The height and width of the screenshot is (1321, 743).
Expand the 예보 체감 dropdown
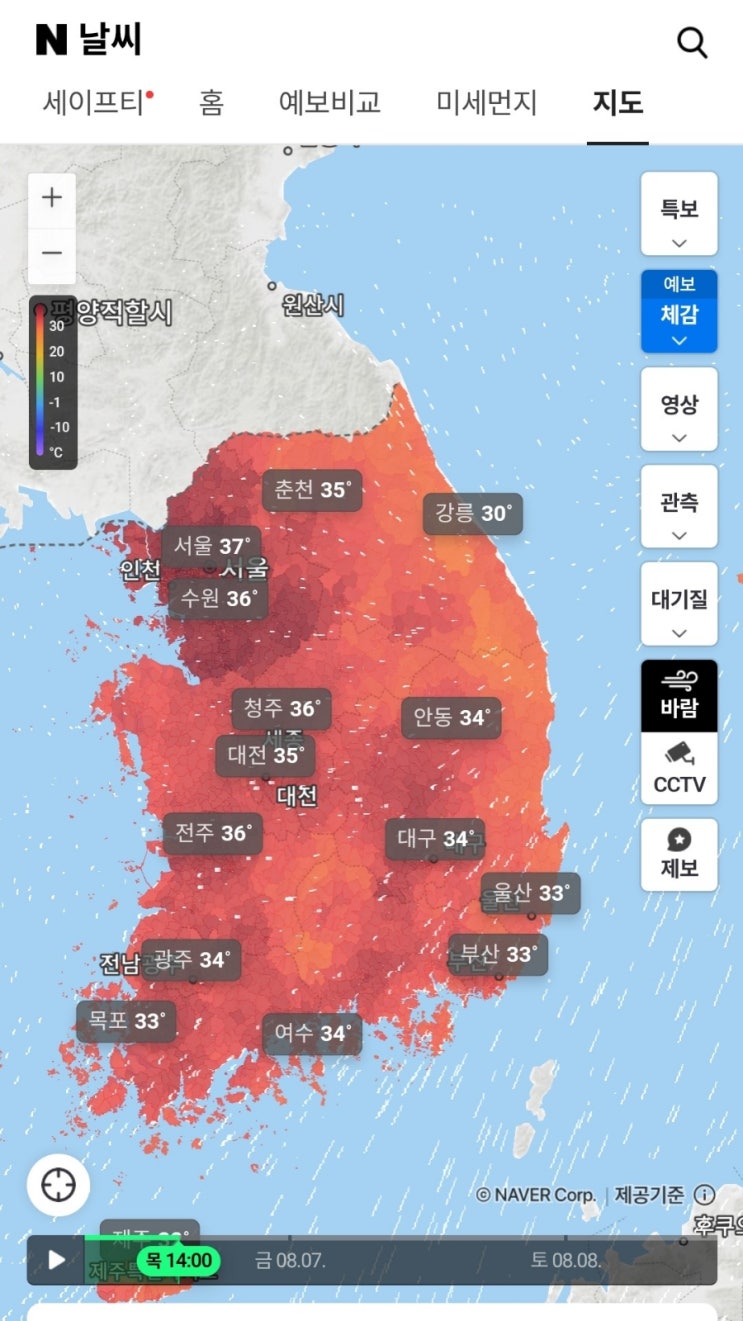point(679,311)
